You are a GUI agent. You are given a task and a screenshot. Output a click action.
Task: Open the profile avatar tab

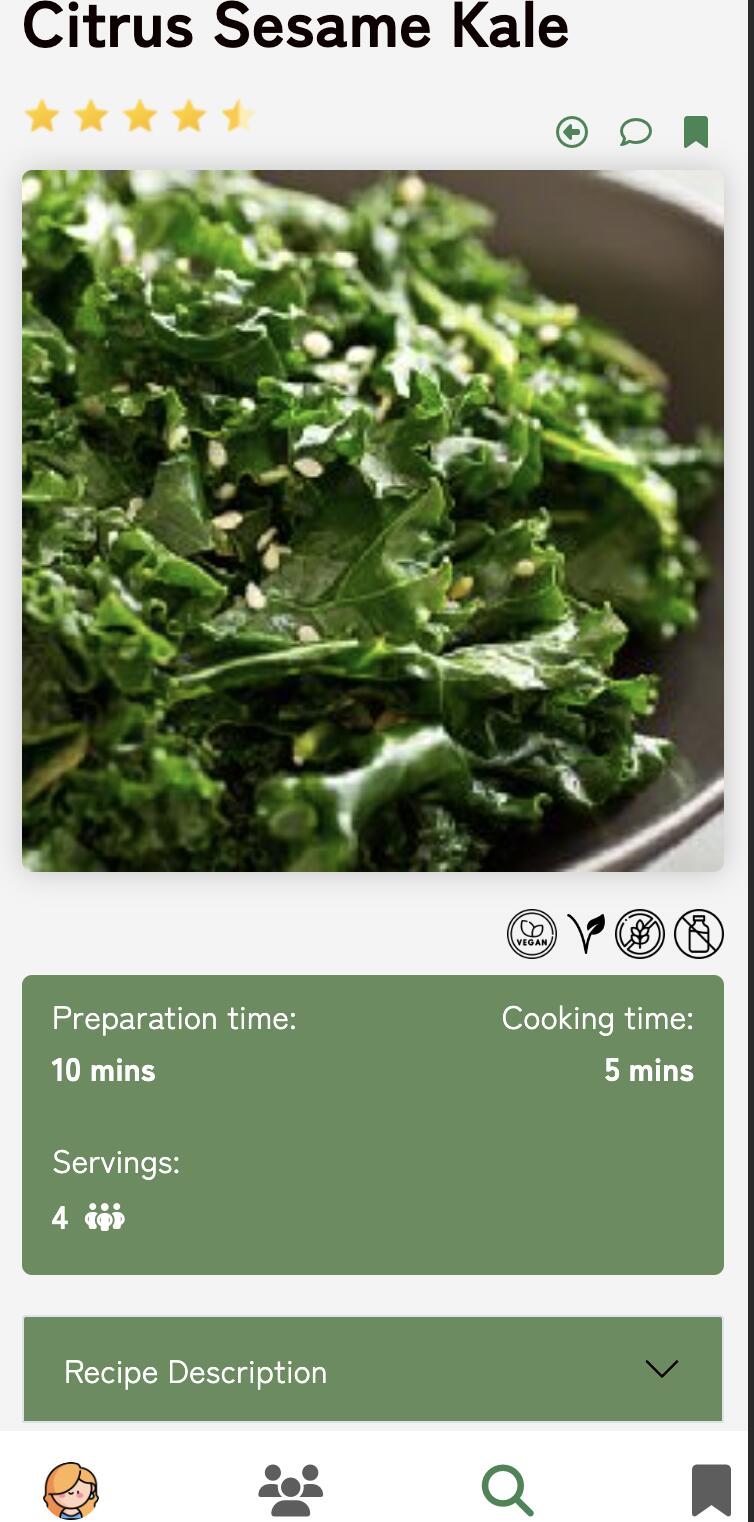pos(71,1490)
